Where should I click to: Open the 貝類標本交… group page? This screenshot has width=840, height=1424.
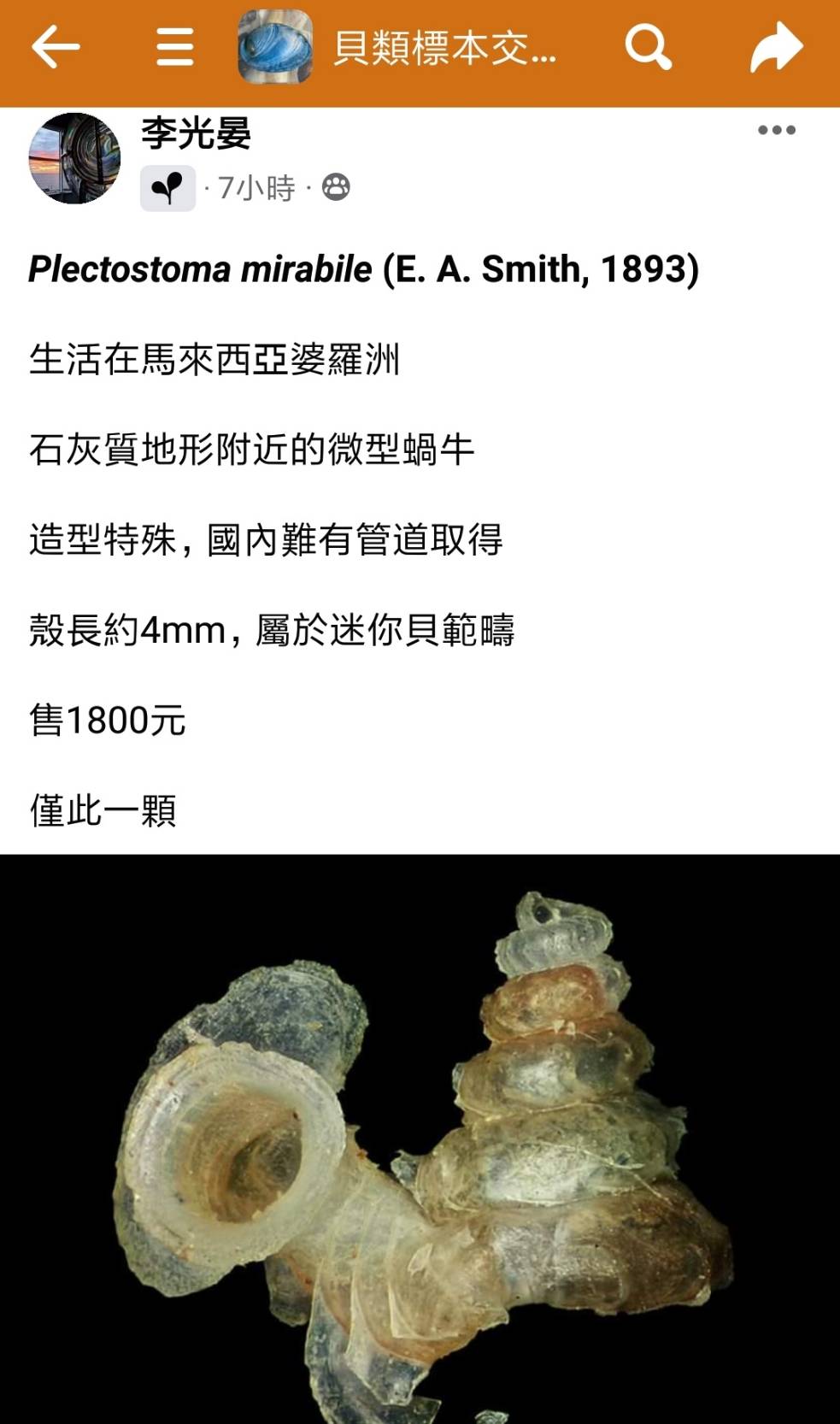443,48
